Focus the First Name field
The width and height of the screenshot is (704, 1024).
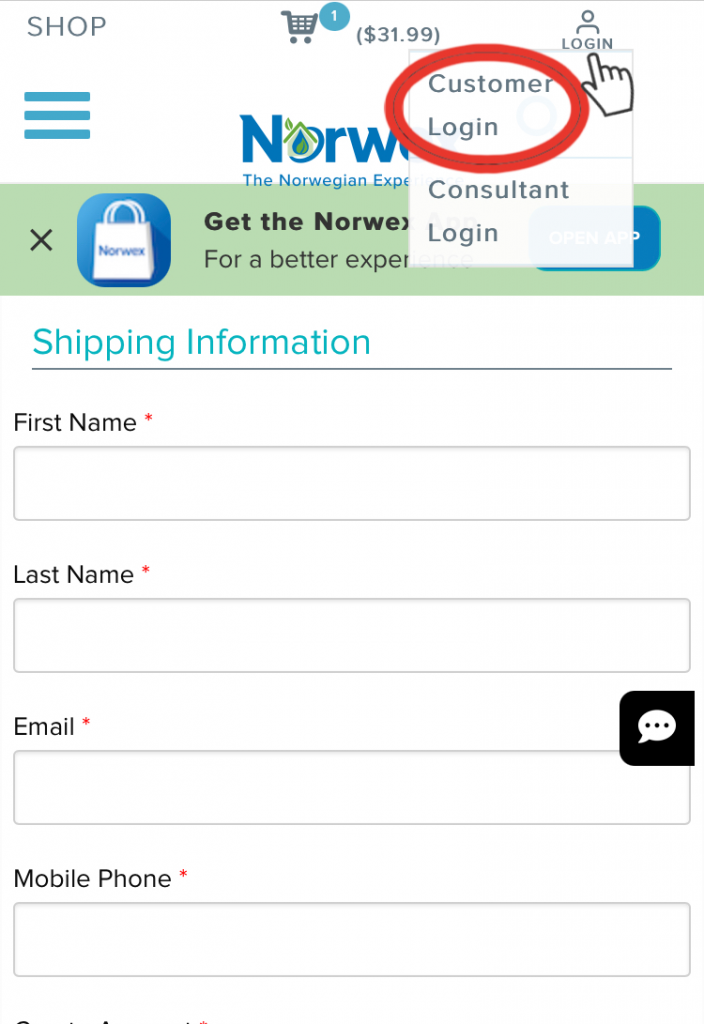click(x=351, y=483)
